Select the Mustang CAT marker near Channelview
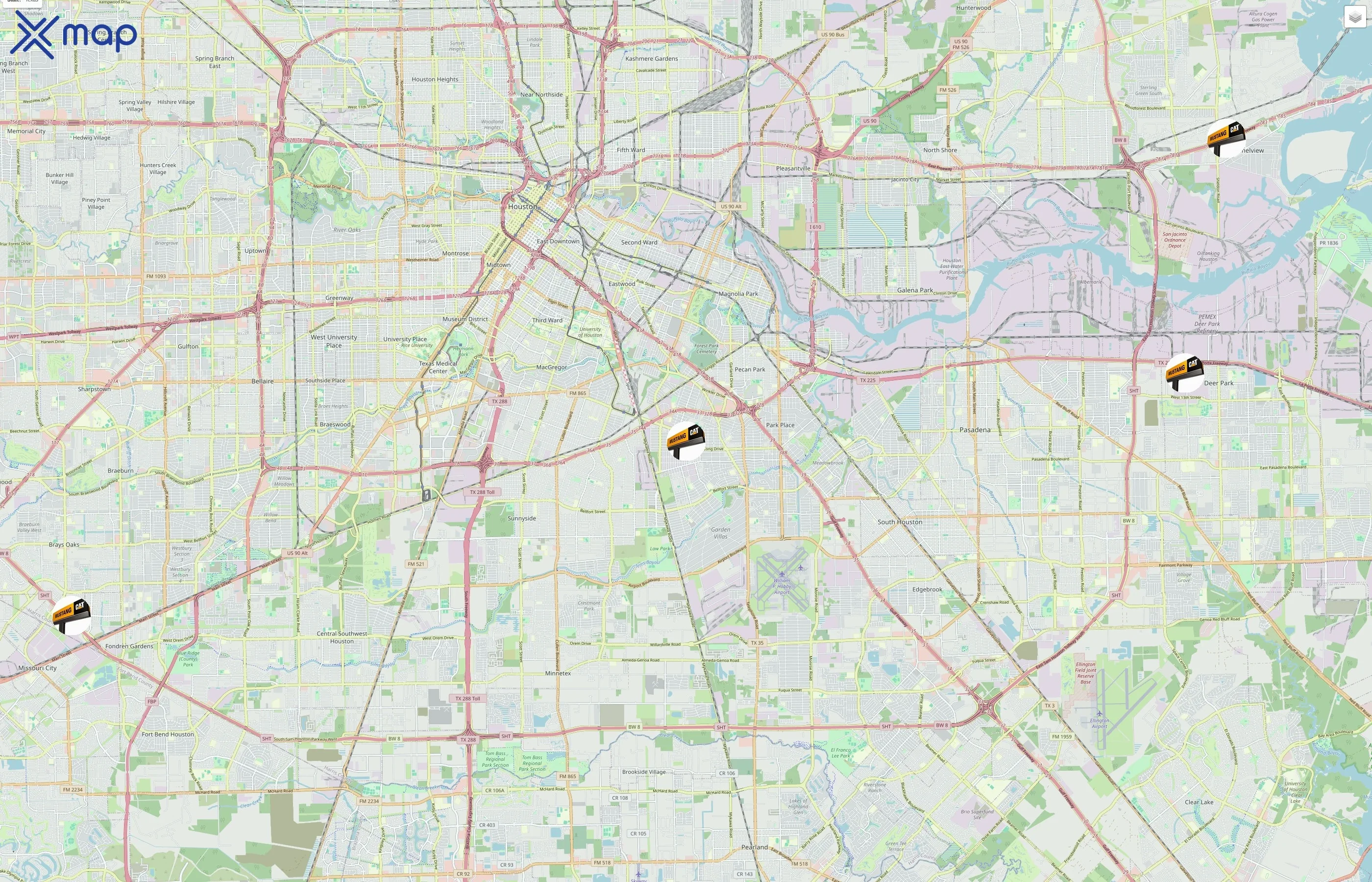 (1225, 139)
